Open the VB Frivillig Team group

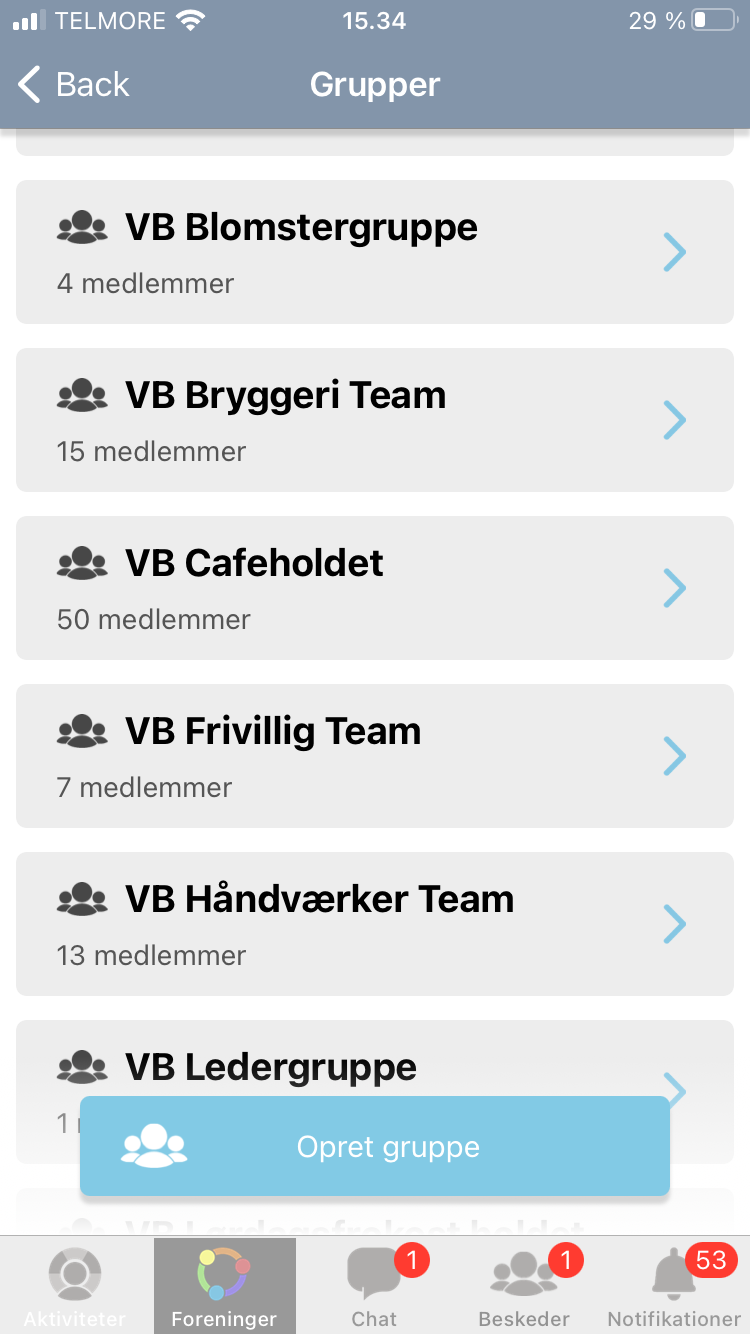click(375, 756)
